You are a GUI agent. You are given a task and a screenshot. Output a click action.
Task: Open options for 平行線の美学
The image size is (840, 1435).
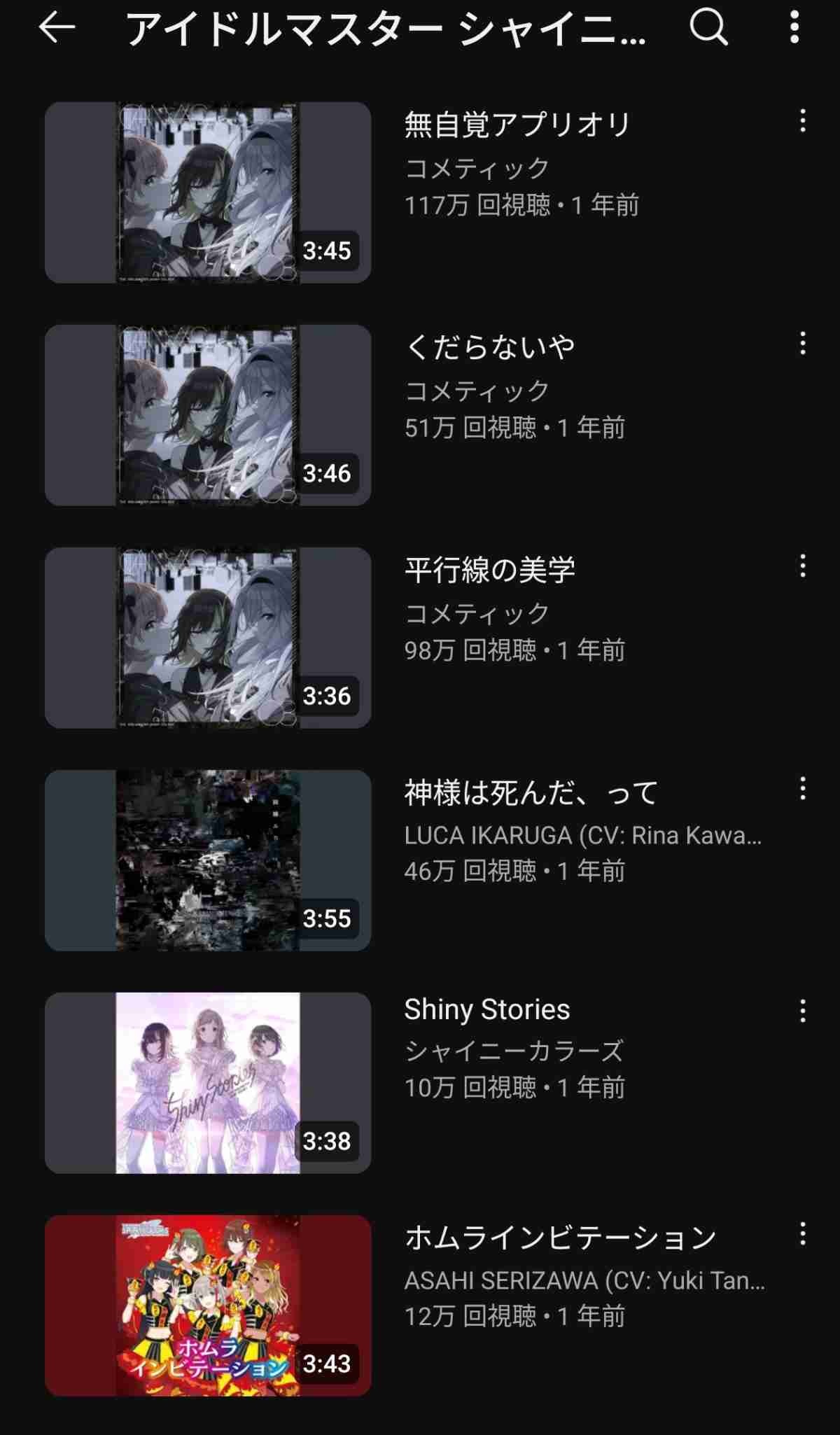802,566
